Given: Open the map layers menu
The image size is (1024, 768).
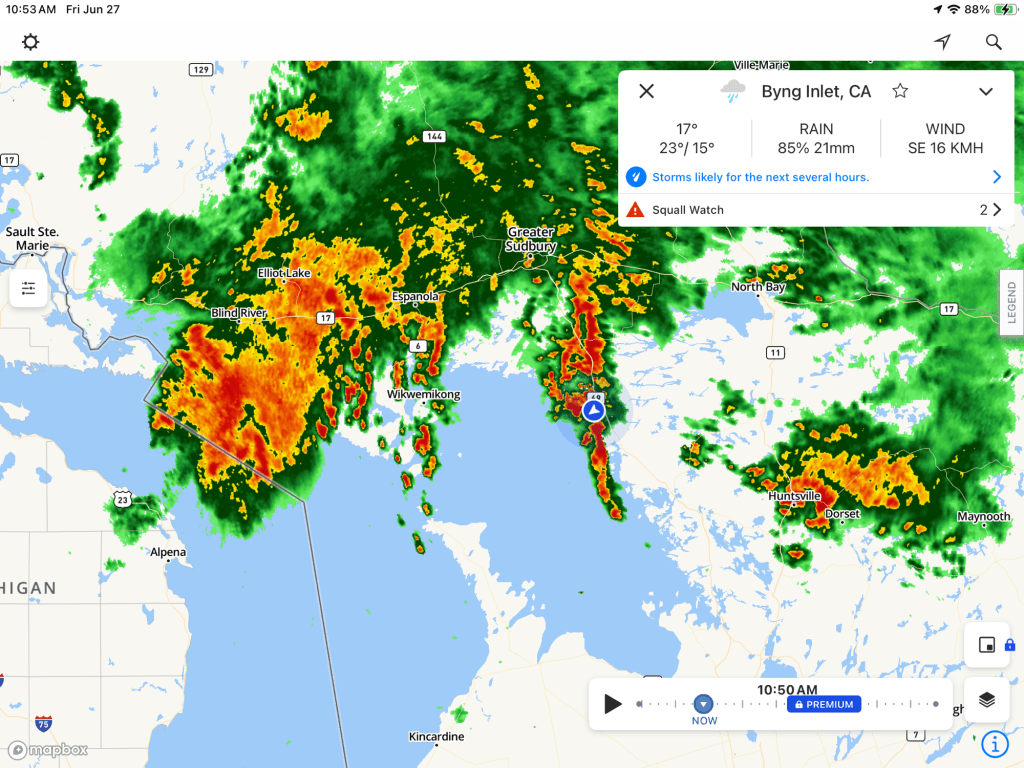Looking at the screenshot, I should pos(986,699).
